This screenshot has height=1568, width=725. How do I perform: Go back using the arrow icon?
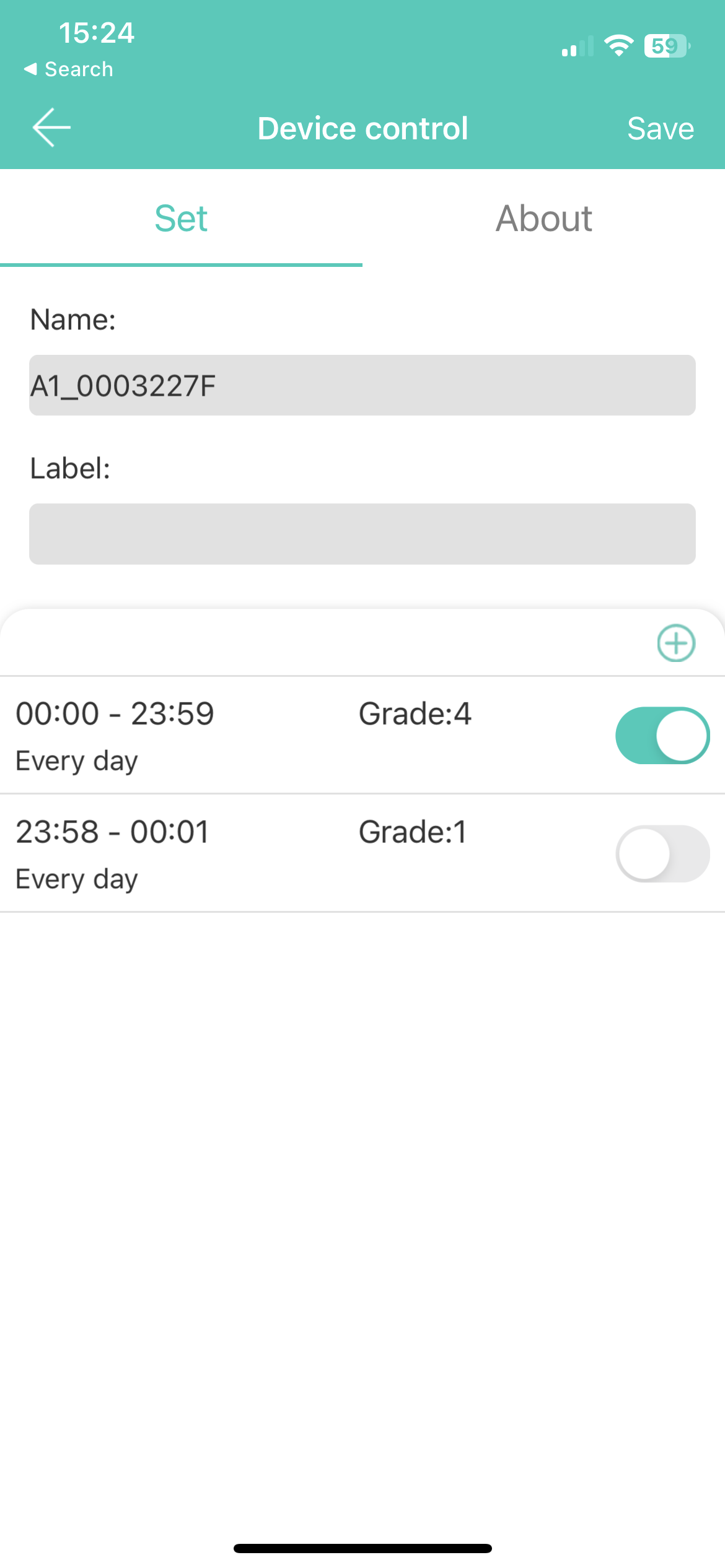click(51, 128)
